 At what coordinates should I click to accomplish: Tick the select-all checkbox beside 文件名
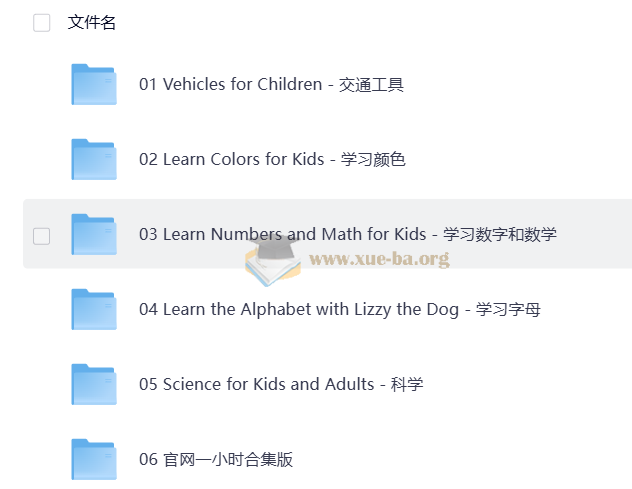[x=42, y=23]
